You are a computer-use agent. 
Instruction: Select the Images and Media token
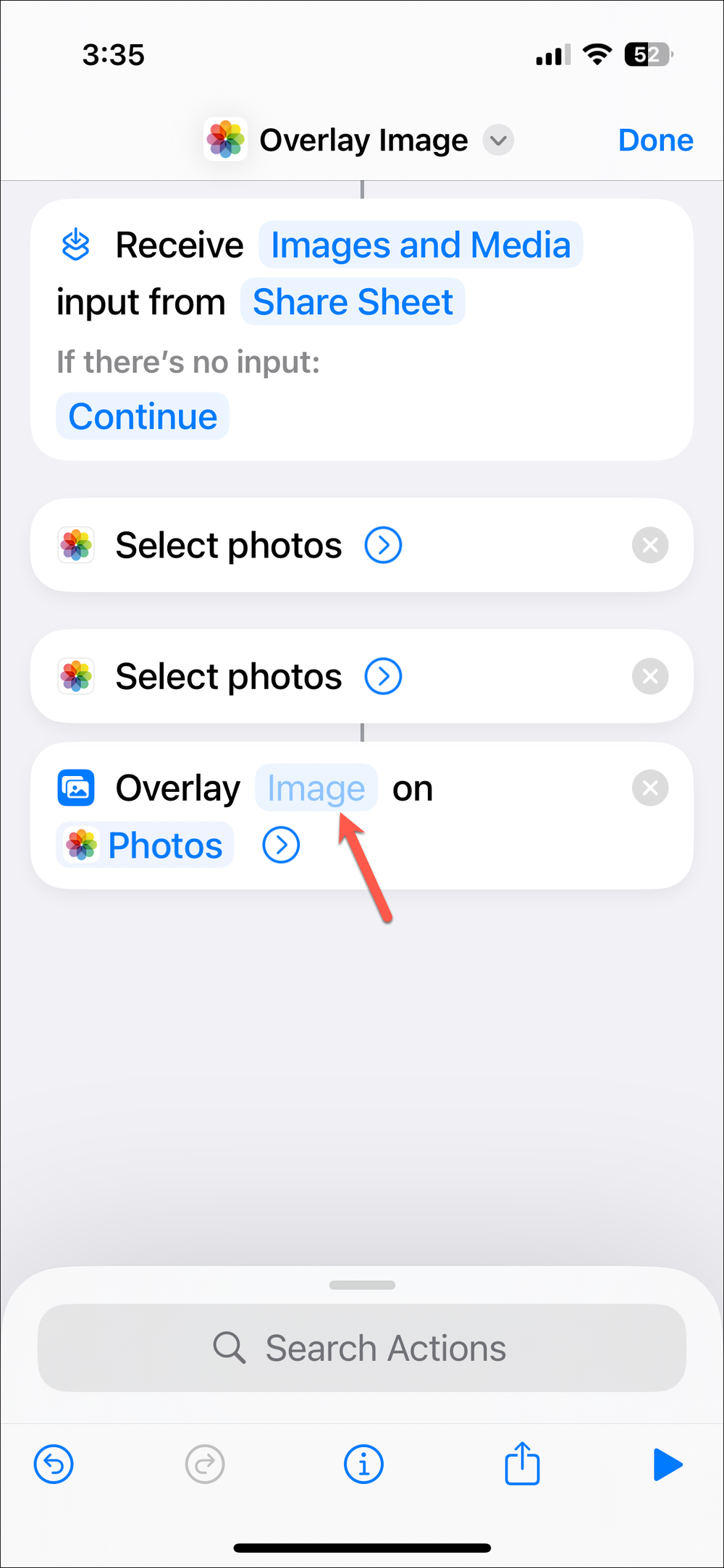click(x=420, y=245)
